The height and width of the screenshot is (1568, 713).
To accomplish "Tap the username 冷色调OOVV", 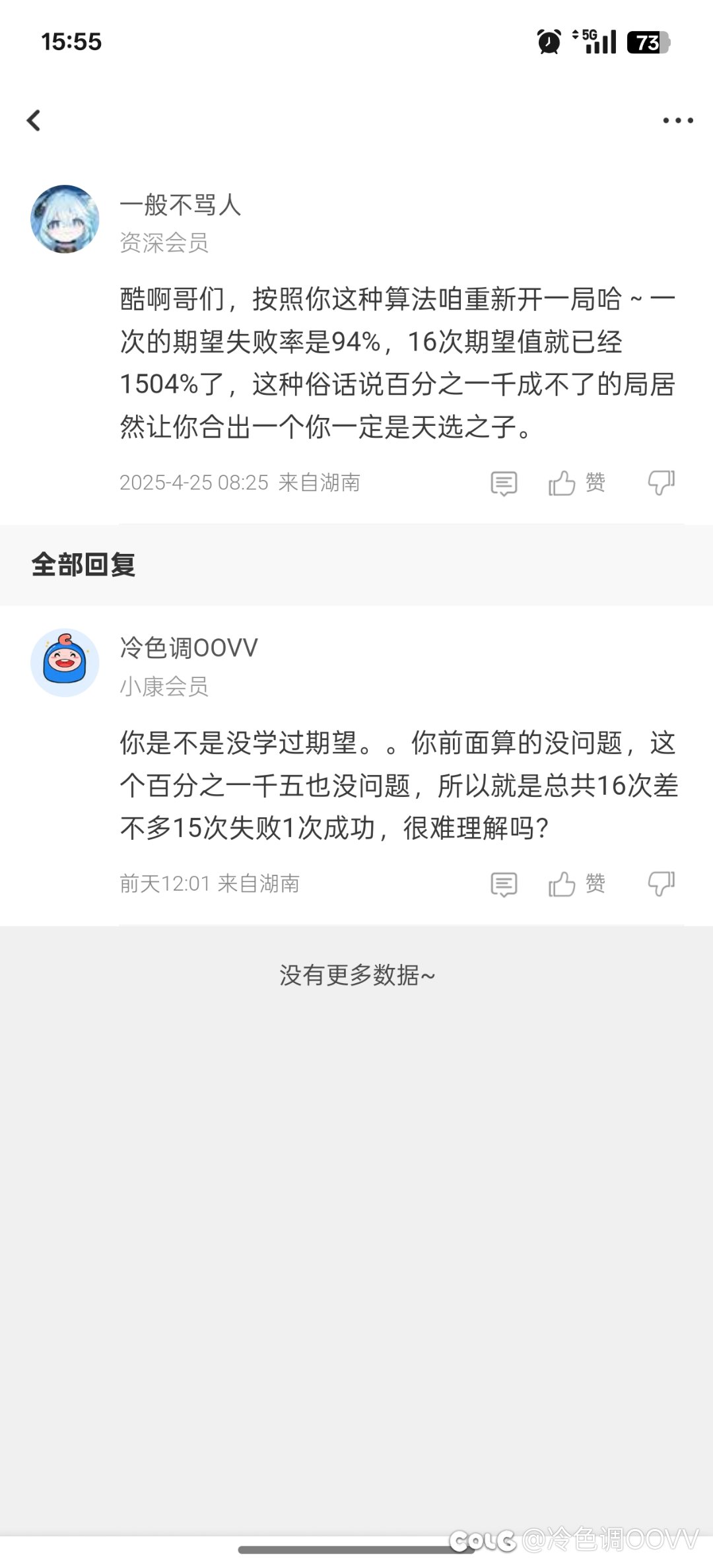I will coord(189,648).
